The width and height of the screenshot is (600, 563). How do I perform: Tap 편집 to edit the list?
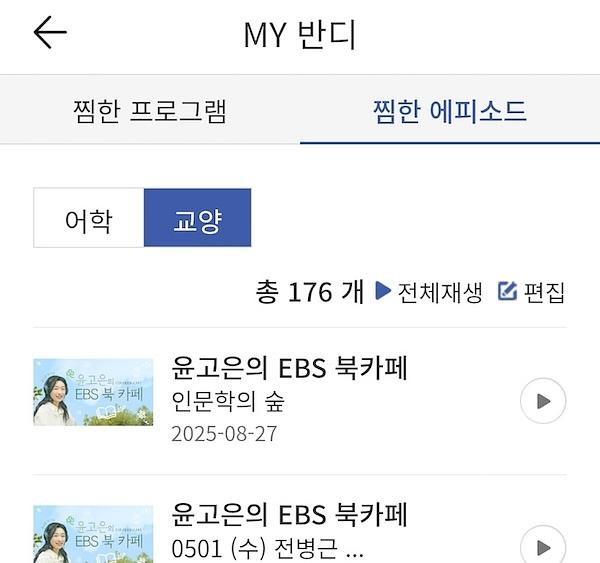point(532,292)
